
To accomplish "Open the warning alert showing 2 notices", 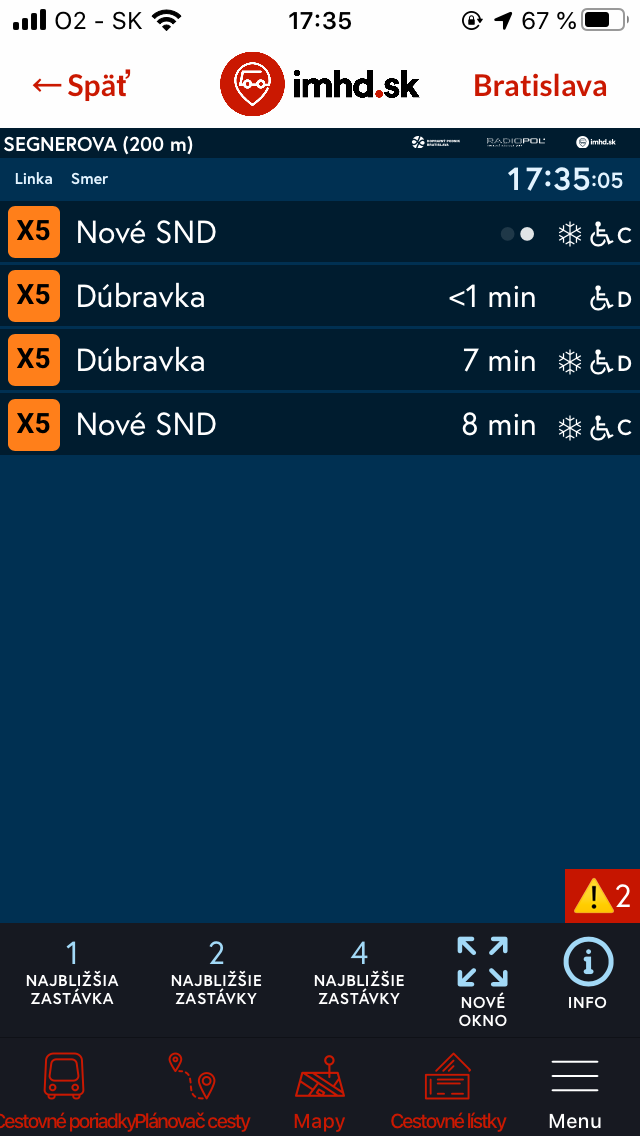I will pos(602,896).
